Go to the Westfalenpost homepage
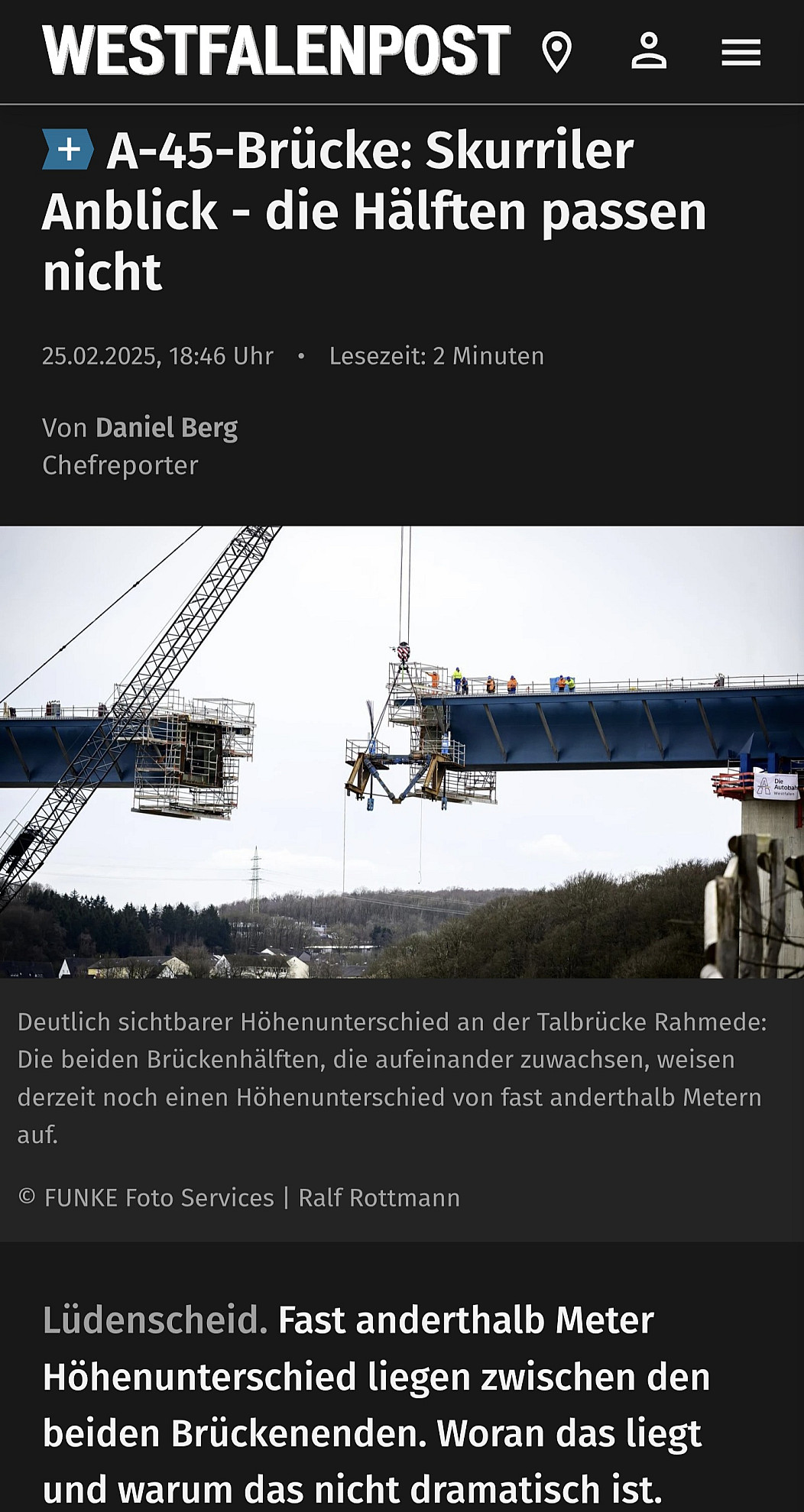 coord(276,50)
